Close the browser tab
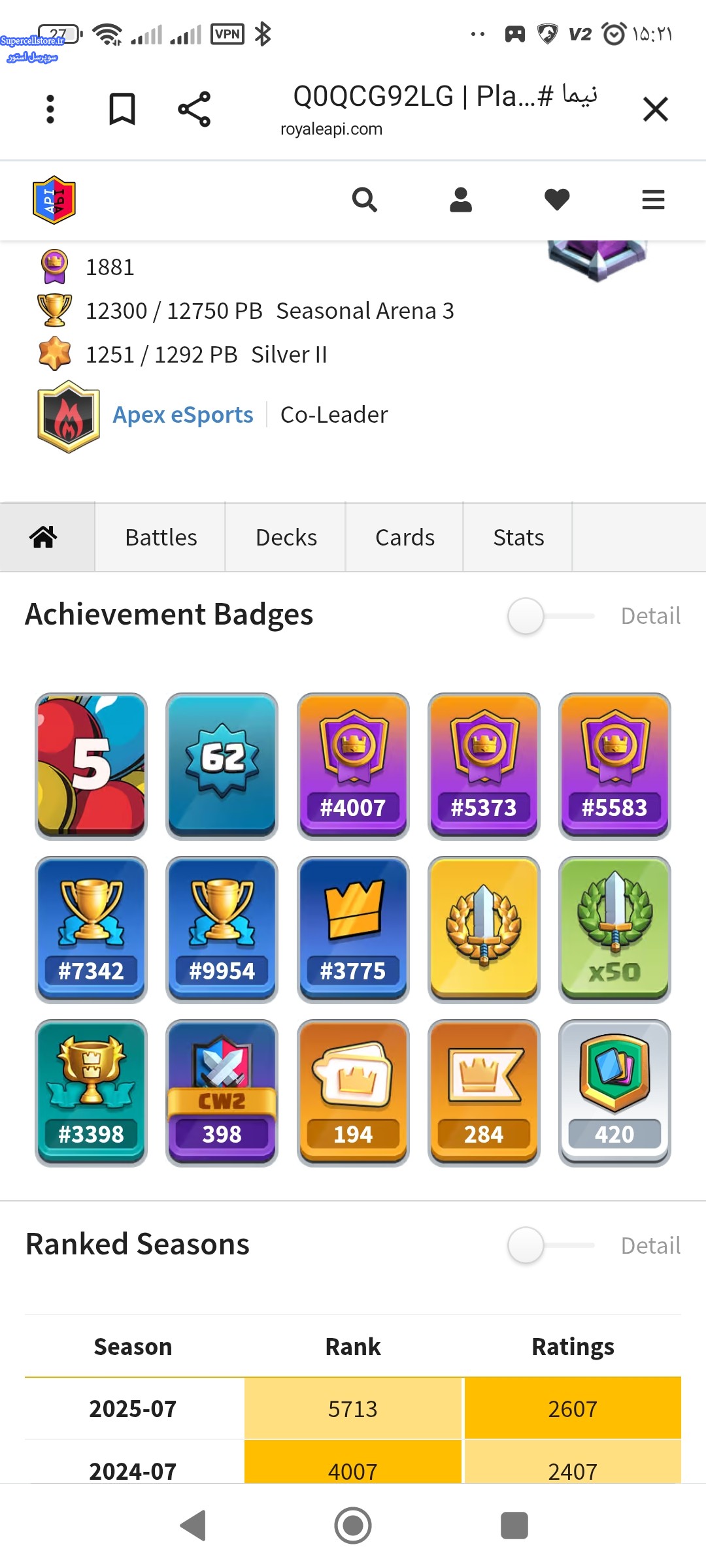This screenshot has width=706, height=1568. point(656,109)
